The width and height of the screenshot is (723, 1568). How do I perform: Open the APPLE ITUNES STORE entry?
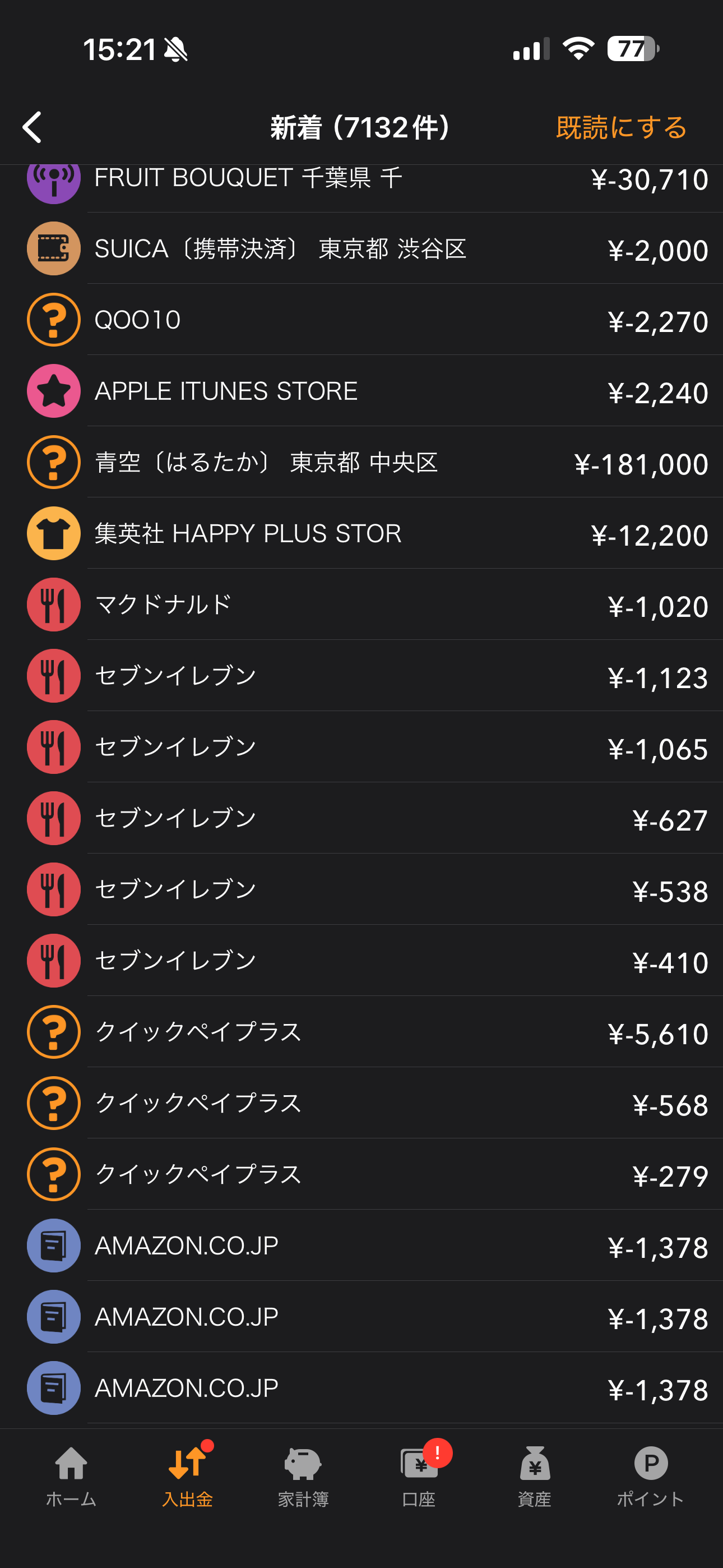(x=361, y=391)
